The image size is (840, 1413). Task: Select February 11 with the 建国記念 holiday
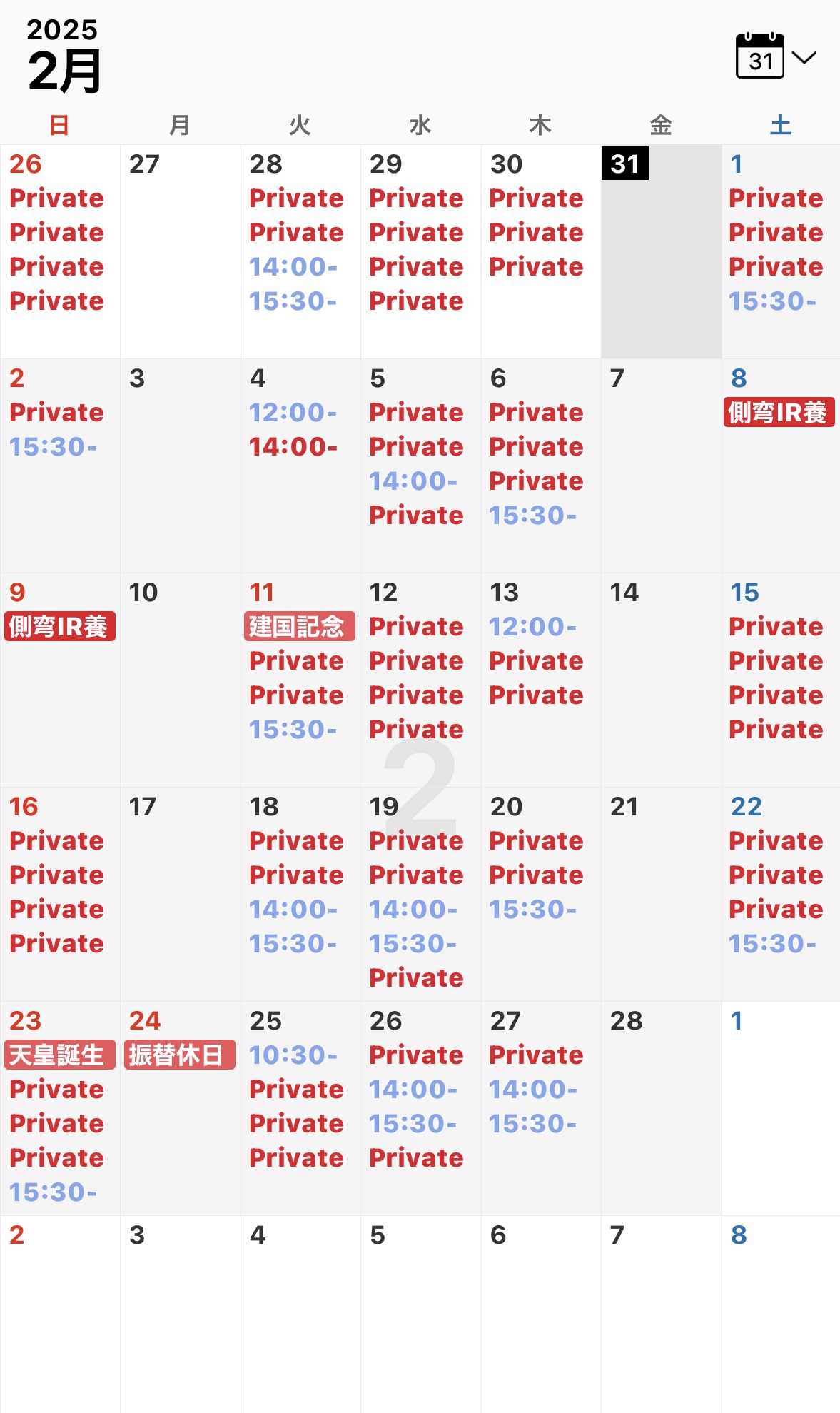[300, 680]
